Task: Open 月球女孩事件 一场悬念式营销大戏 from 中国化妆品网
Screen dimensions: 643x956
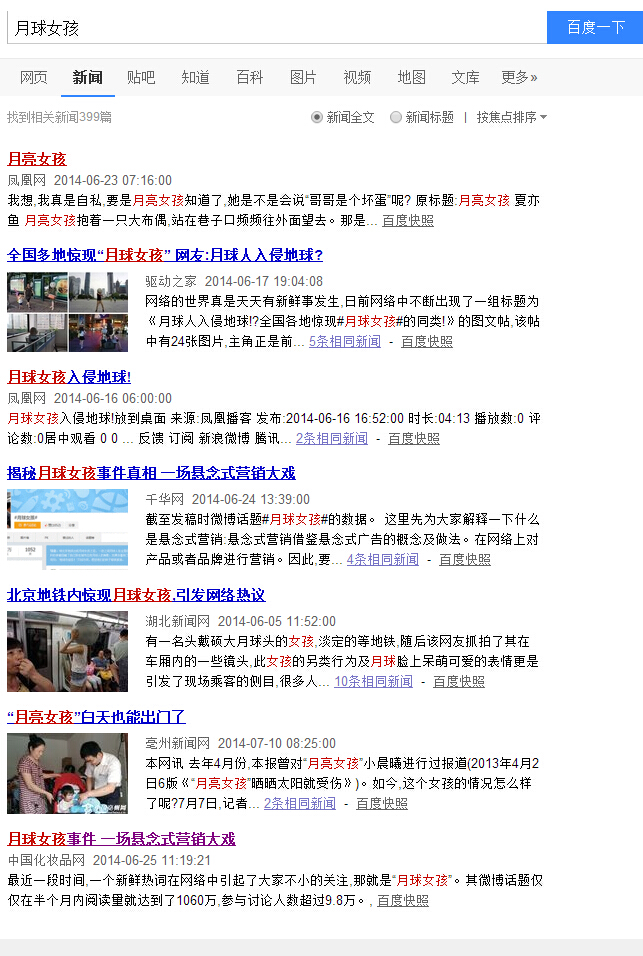Action: tap(121, 839)
